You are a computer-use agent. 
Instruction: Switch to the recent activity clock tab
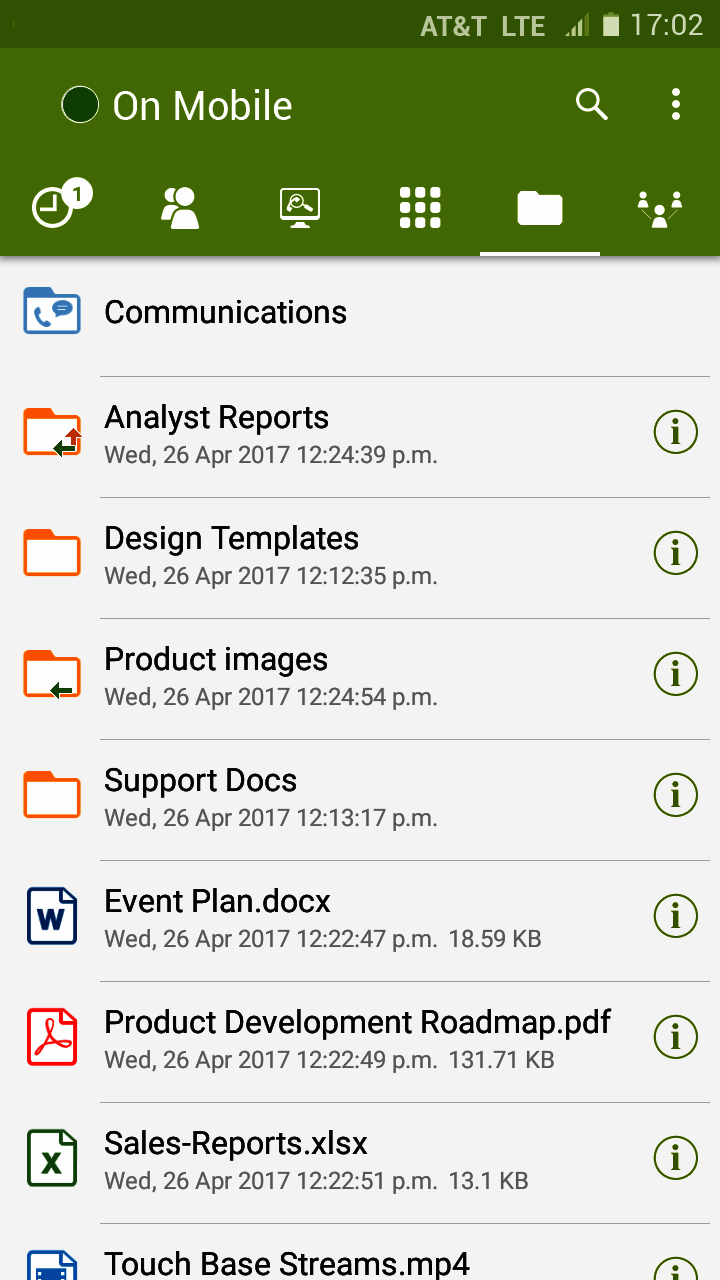pos(60,207)
